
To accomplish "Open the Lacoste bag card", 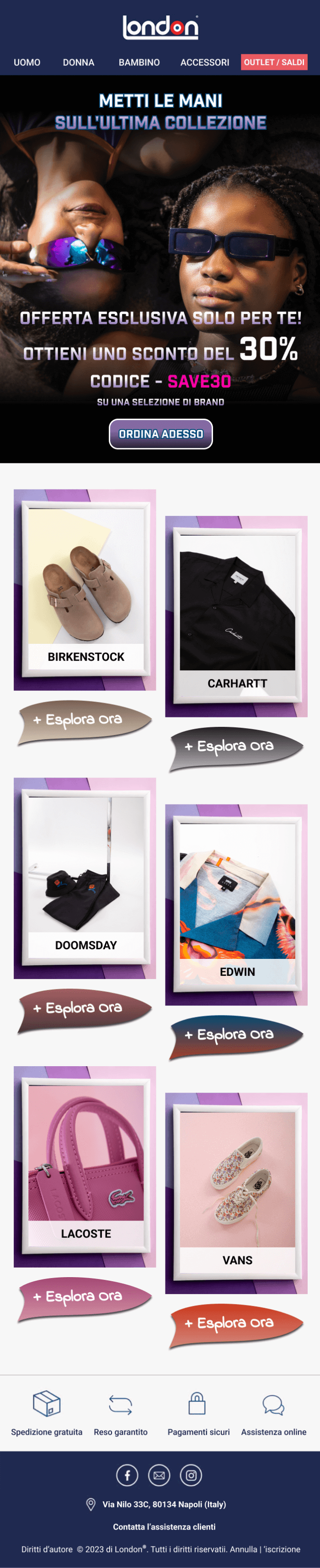I will click(x=85, y=1166).
